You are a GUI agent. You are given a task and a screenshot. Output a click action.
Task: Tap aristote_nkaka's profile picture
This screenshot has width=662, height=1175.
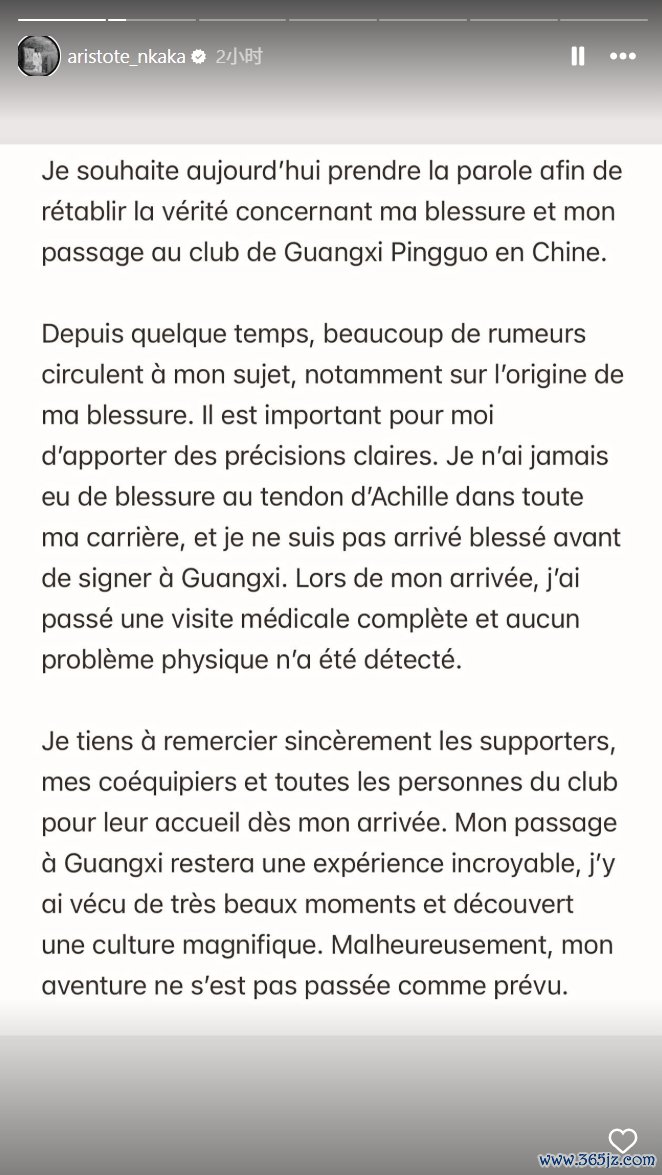point(38,56)
